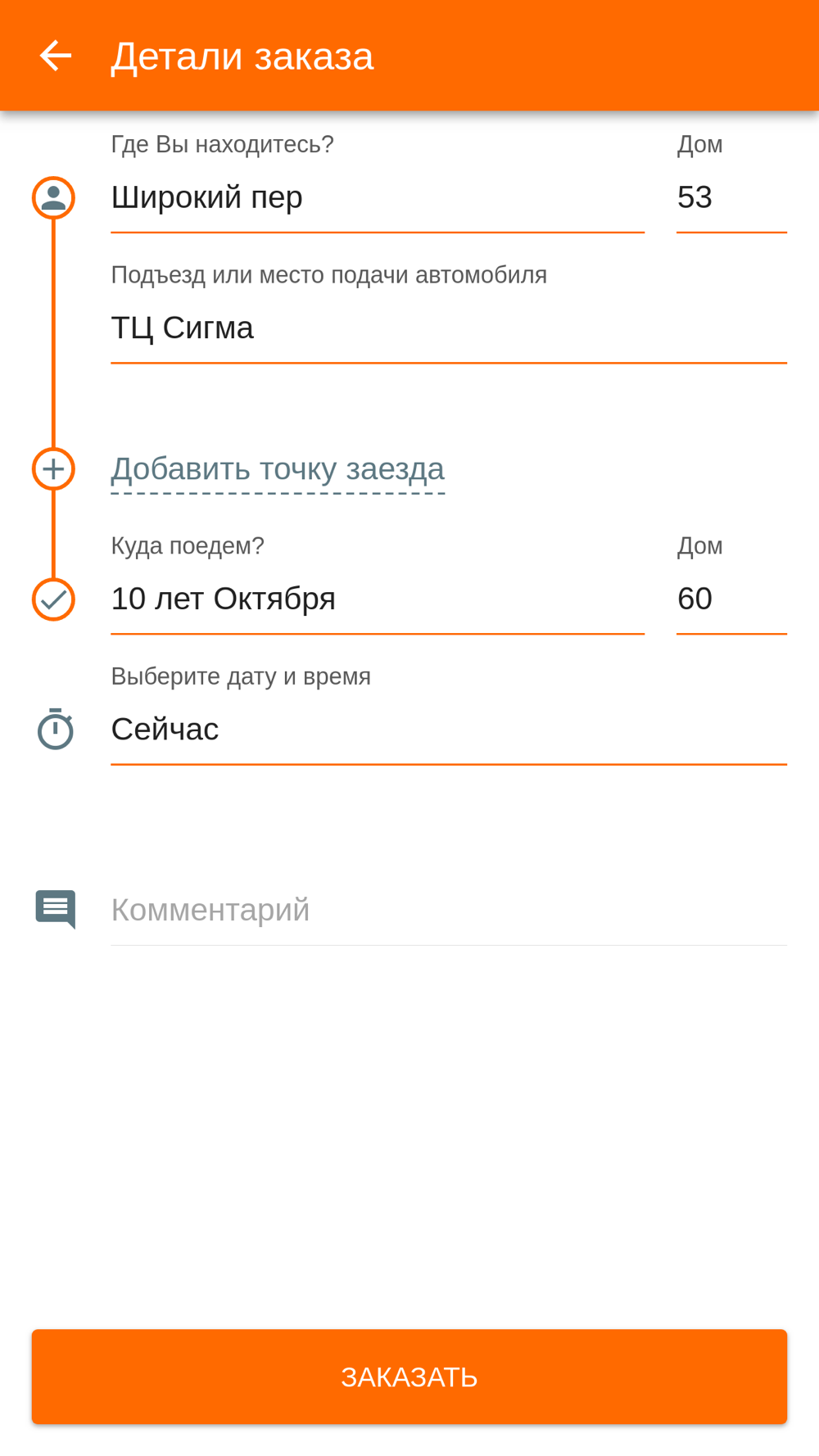Edit the entrance field ТЦ Сигма
Image resolution: width=819 pixels, height=1456 pixels.
tap(449, 328)
